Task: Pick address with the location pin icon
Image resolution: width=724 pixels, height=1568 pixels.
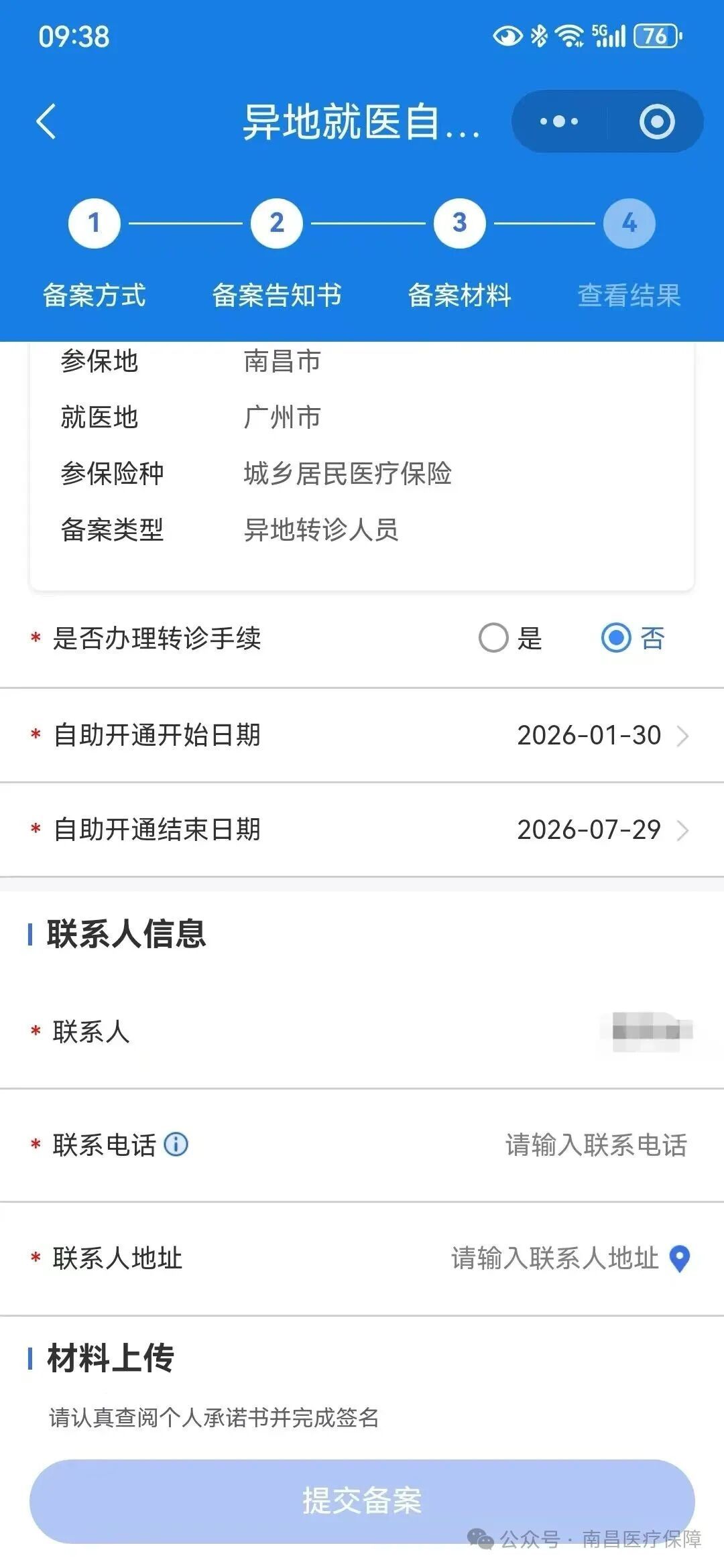Action: click(x=680, y=1258)
